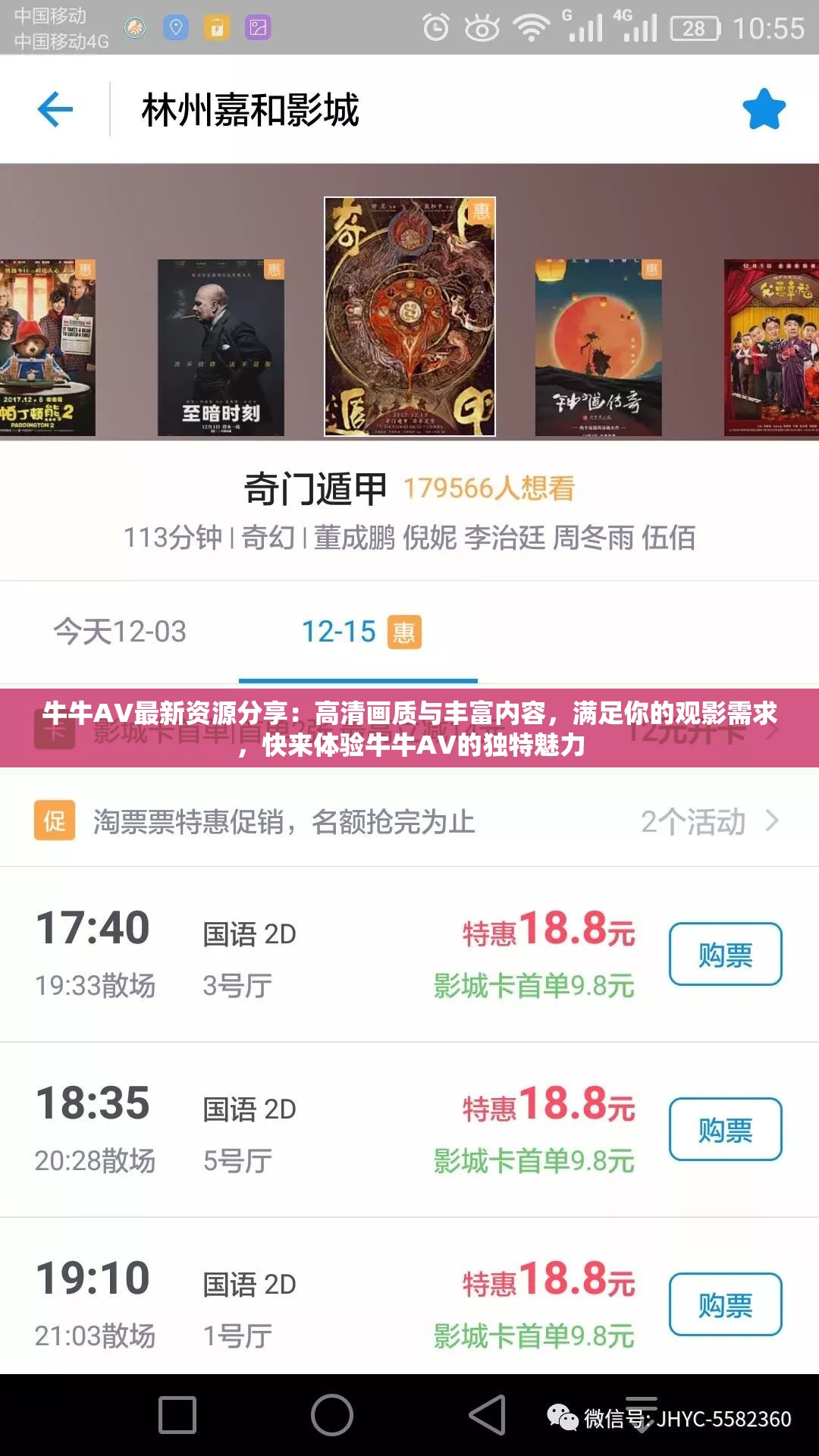The image size is (819, 1456).
Task: Tap 购票 for the 17:40 showing
Action: tap(726, 954)
